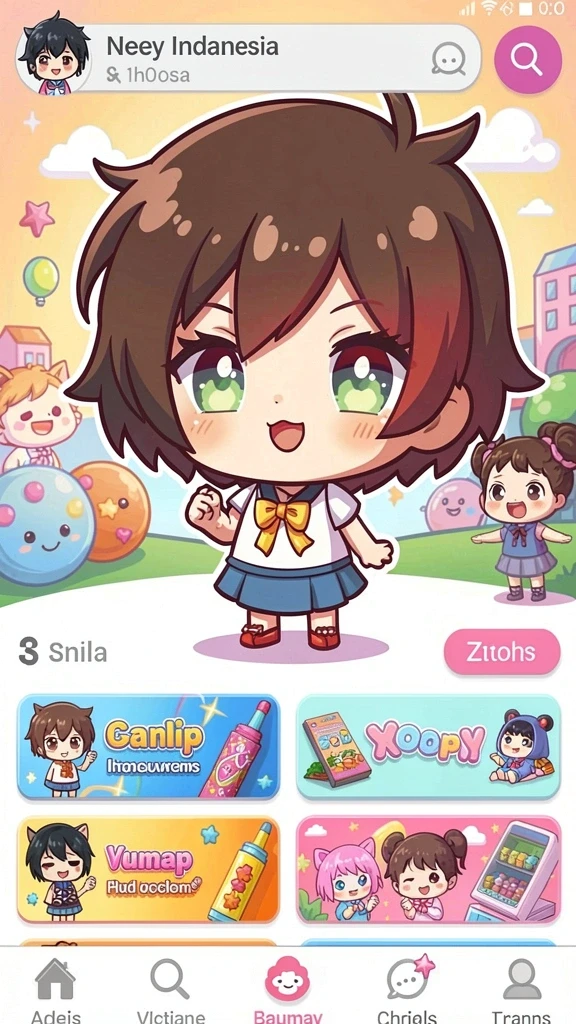
Task: Tap the pink Zttohs button
Action: 502,652
